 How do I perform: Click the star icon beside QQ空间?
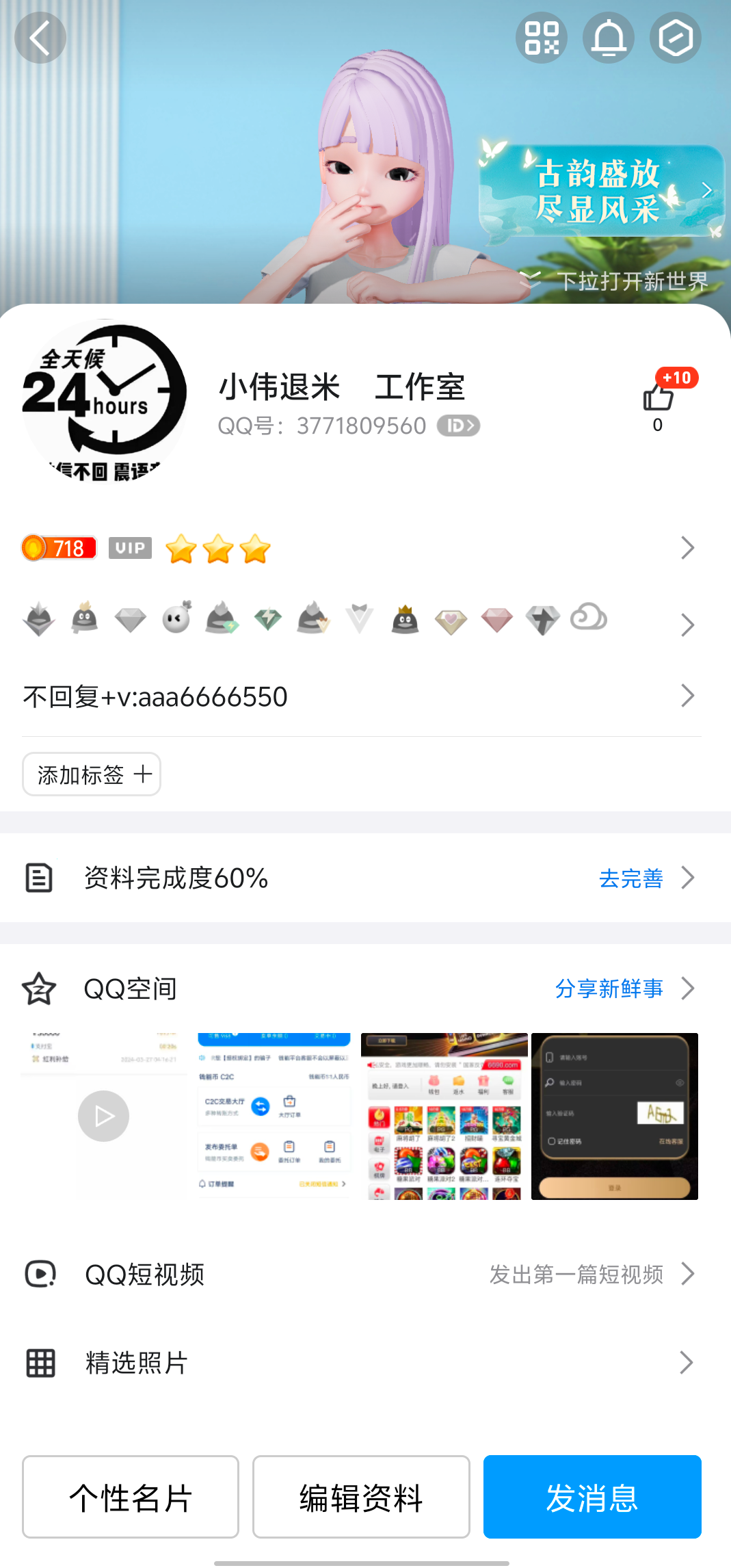[39, 988]
